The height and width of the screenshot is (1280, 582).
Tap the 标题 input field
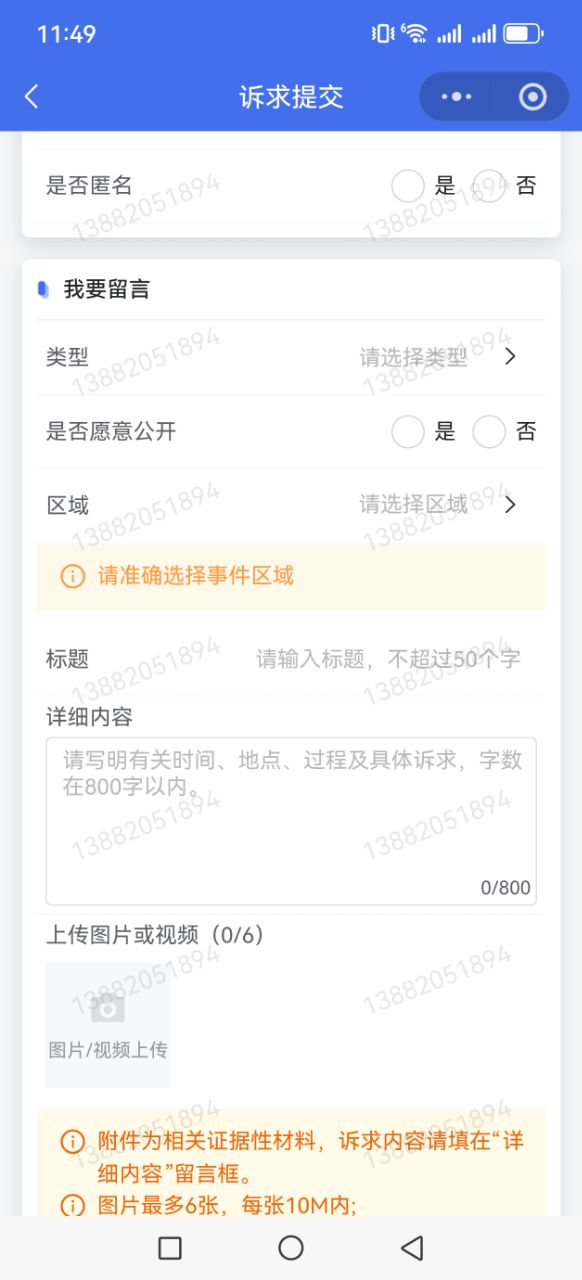(x=388, y=659)
